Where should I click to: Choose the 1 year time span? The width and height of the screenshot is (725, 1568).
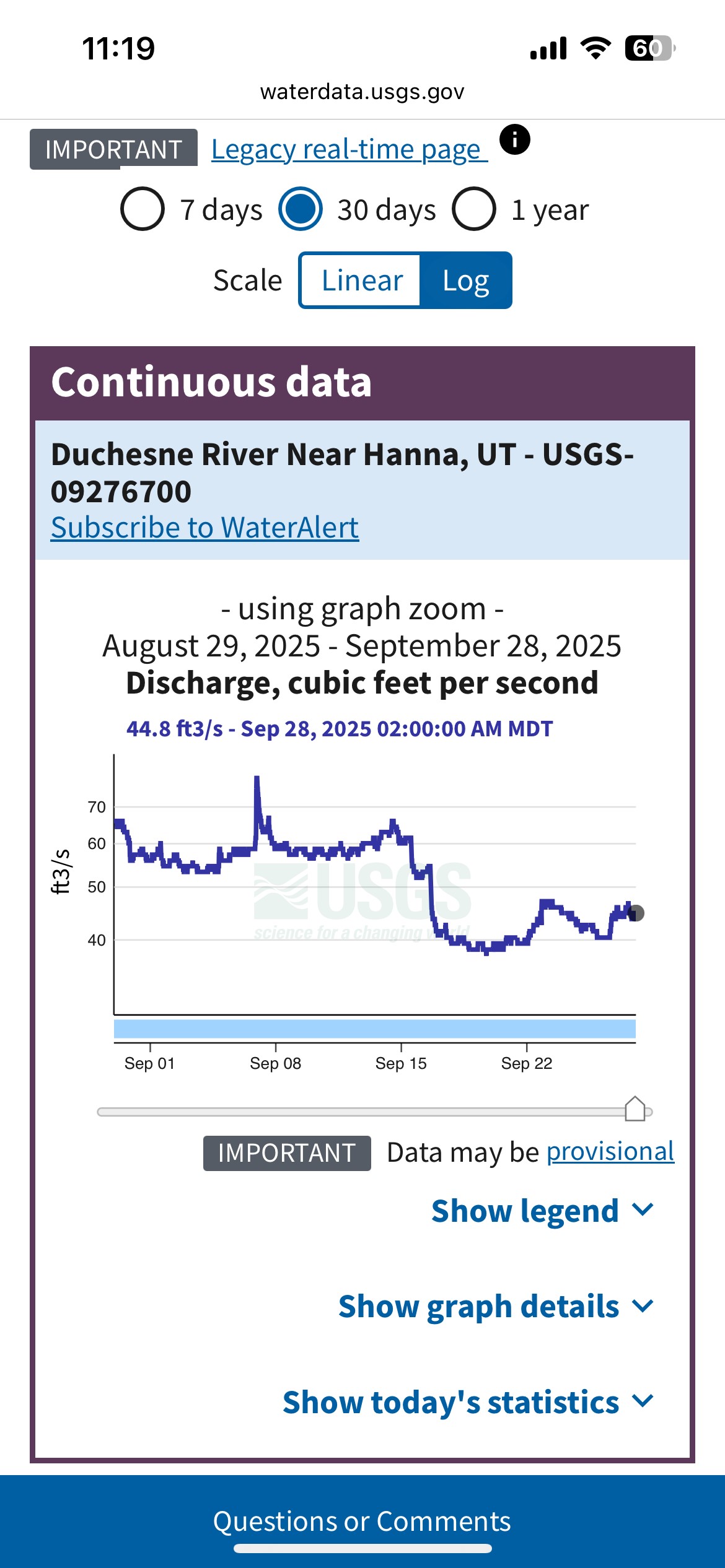point(474,209)
